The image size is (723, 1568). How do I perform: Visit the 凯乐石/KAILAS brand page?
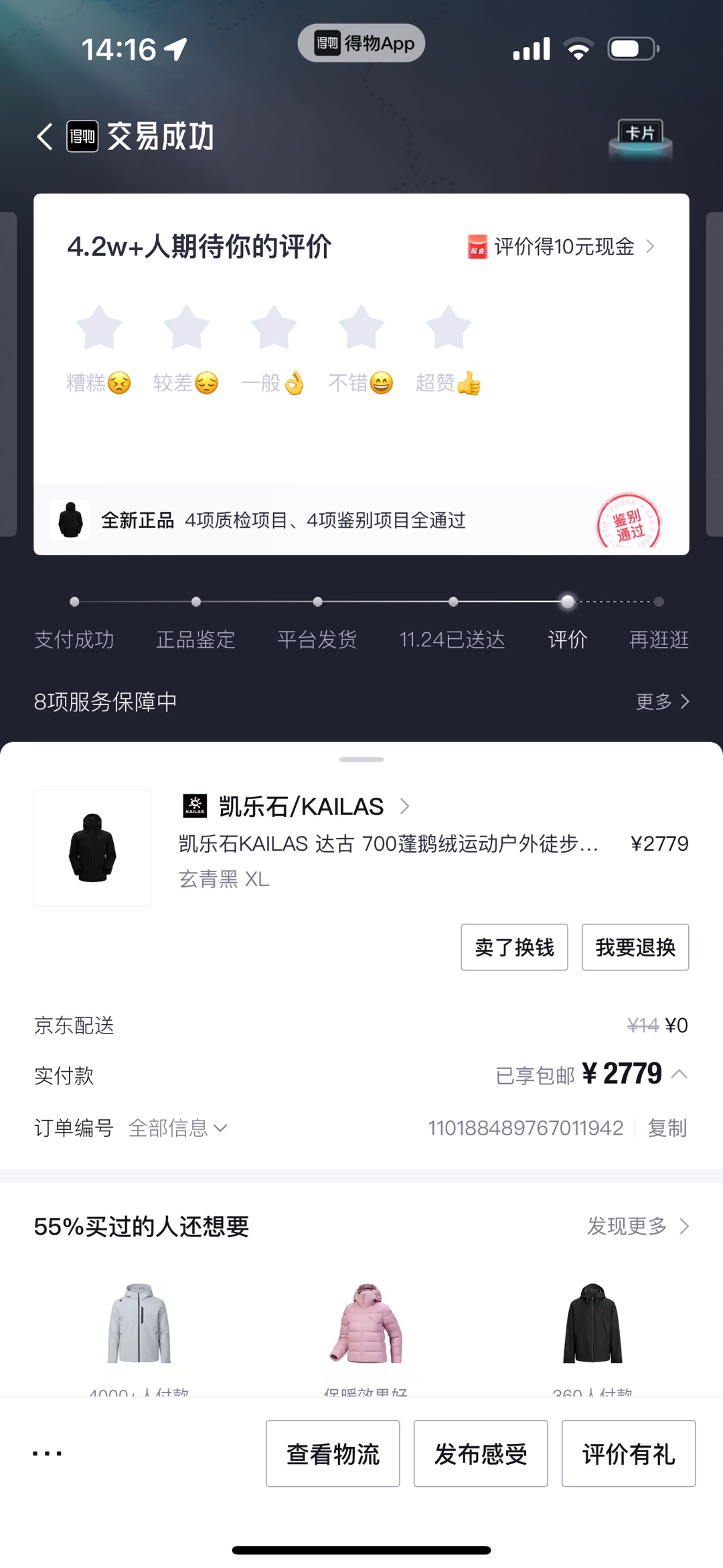tap(301, 806)
